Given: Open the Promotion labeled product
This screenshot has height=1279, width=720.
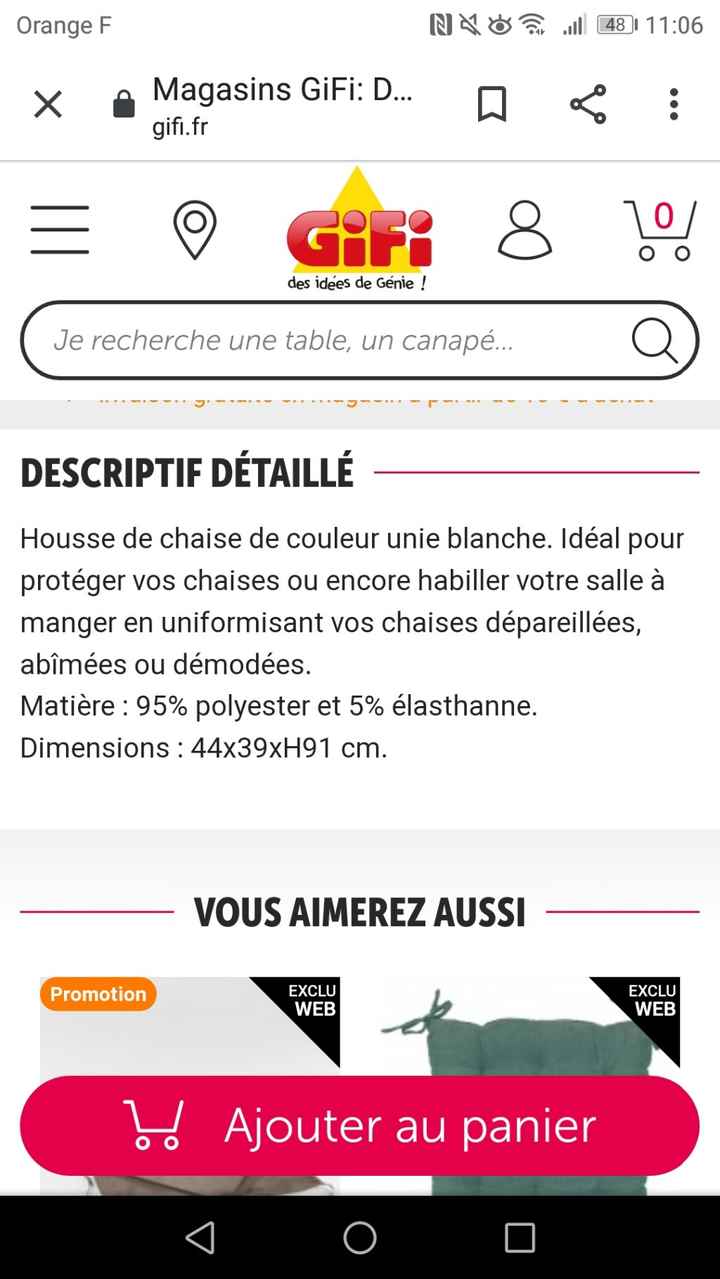Looking at the screenshot, I should 96,993.
